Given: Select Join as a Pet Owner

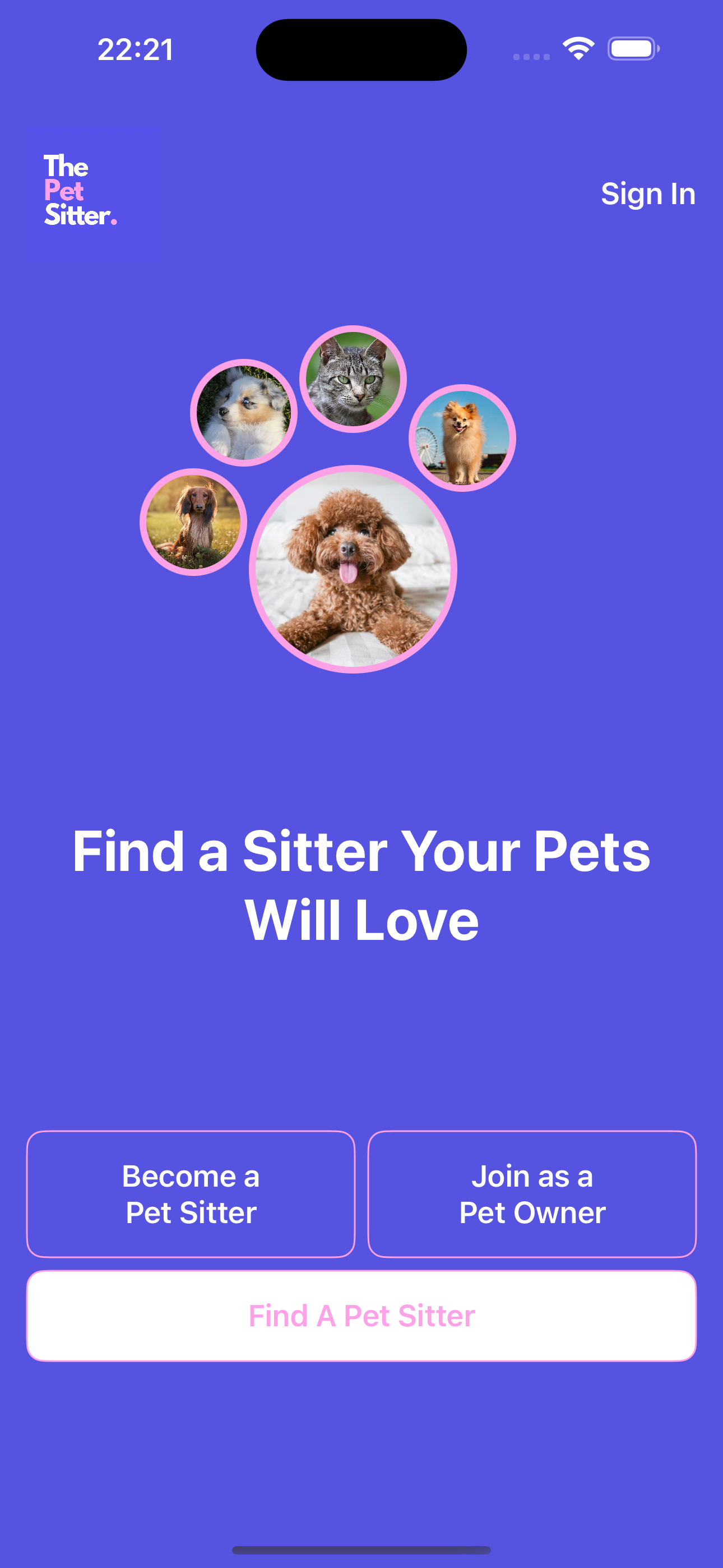Looking at the screenshot, I should tap(532, 1193).
